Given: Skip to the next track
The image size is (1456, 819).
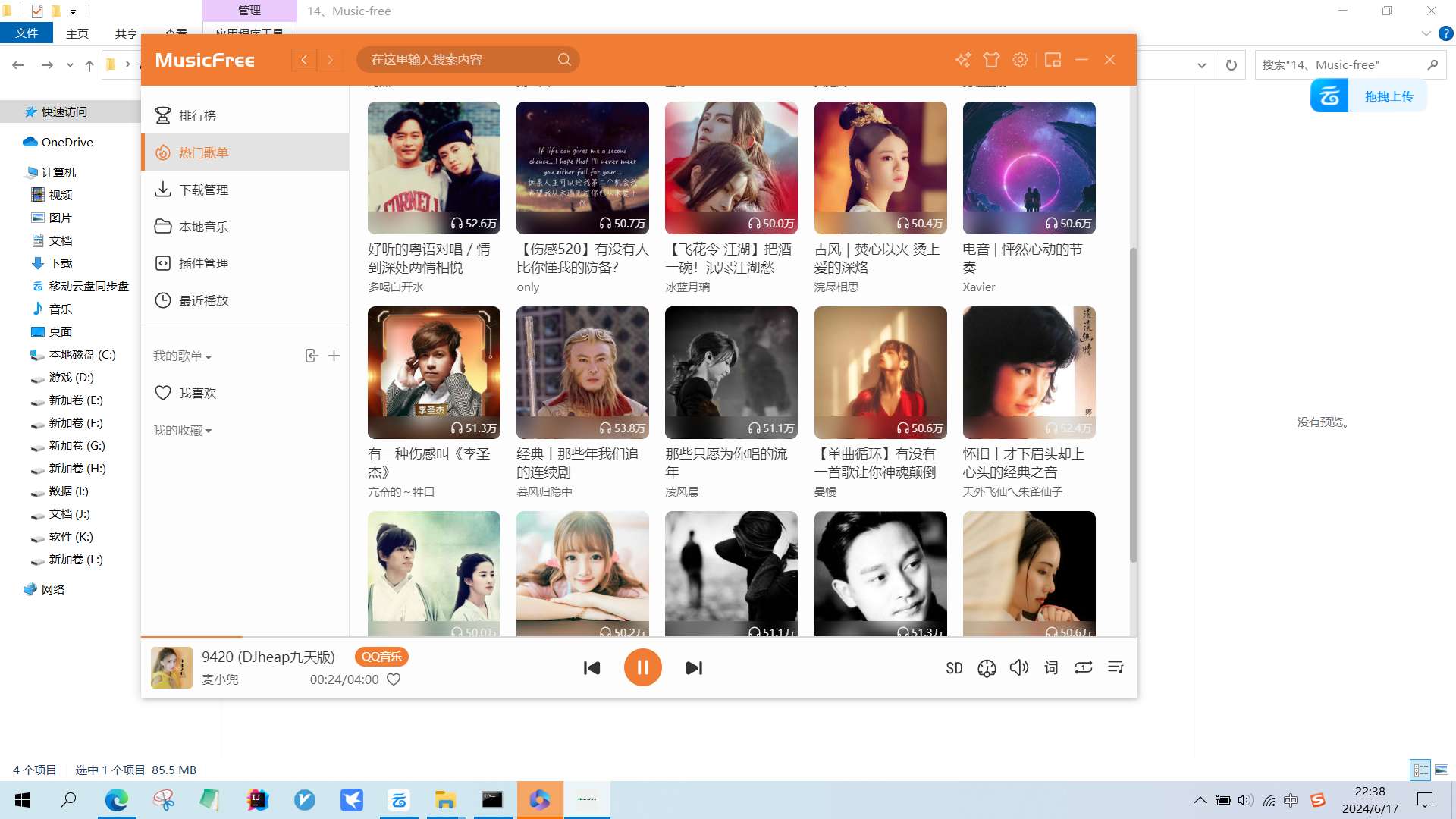Looking at the screenshot, I should 694,667.
